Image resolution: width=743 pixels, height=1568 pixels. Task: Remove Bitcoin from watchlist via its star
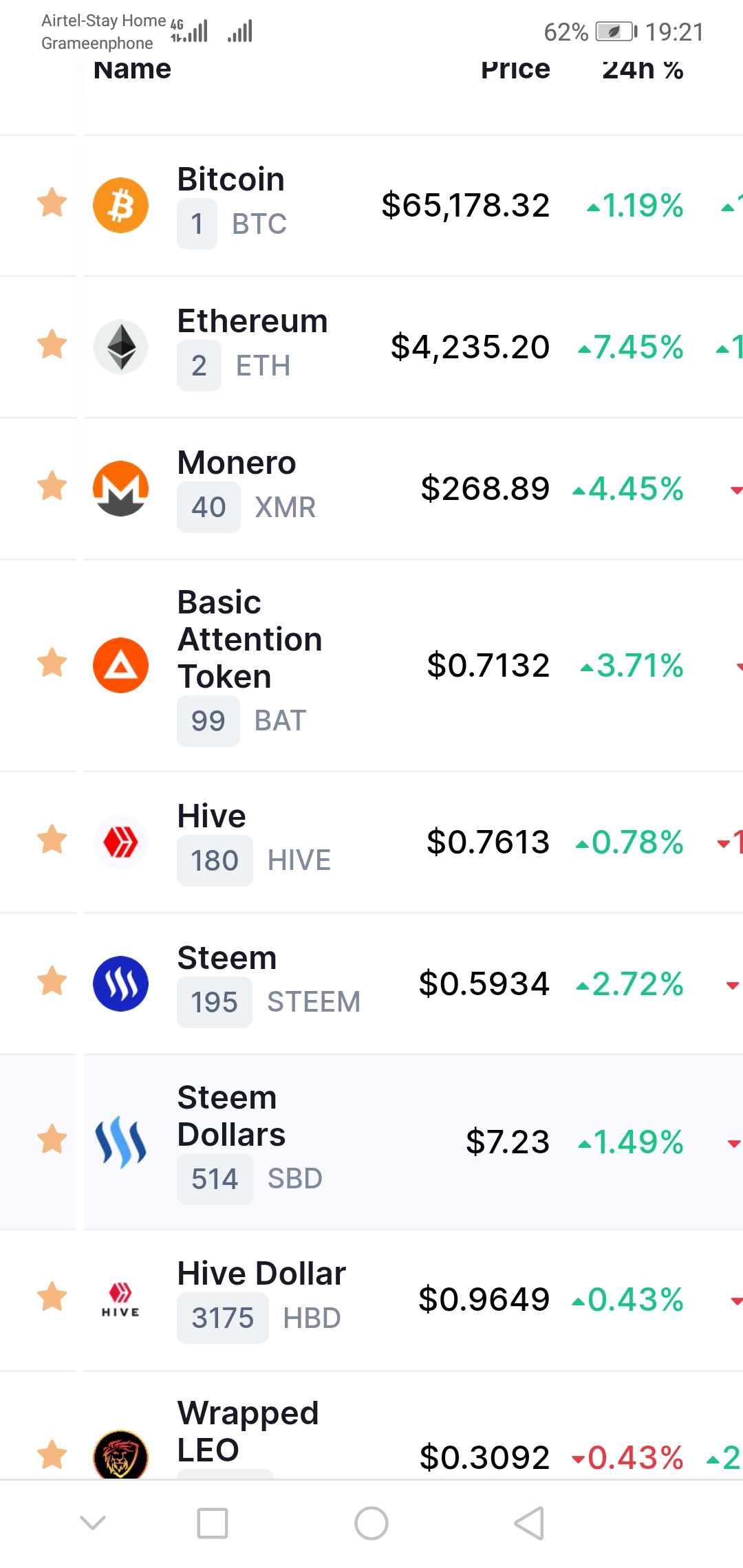[52, 203]
